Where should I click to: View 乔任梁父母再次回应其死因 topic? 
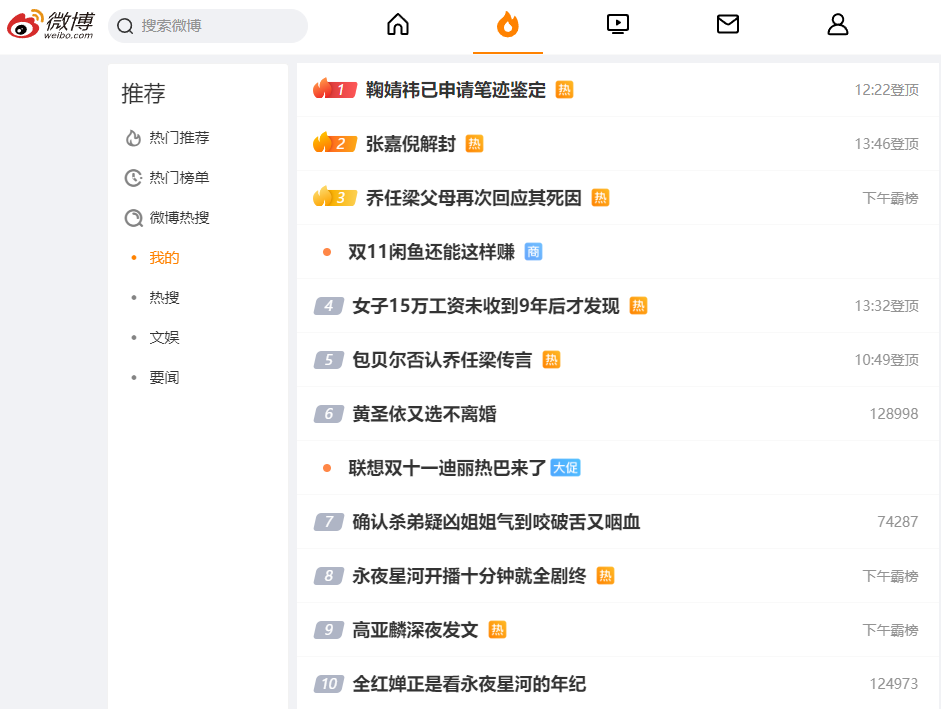pos(474,198)
